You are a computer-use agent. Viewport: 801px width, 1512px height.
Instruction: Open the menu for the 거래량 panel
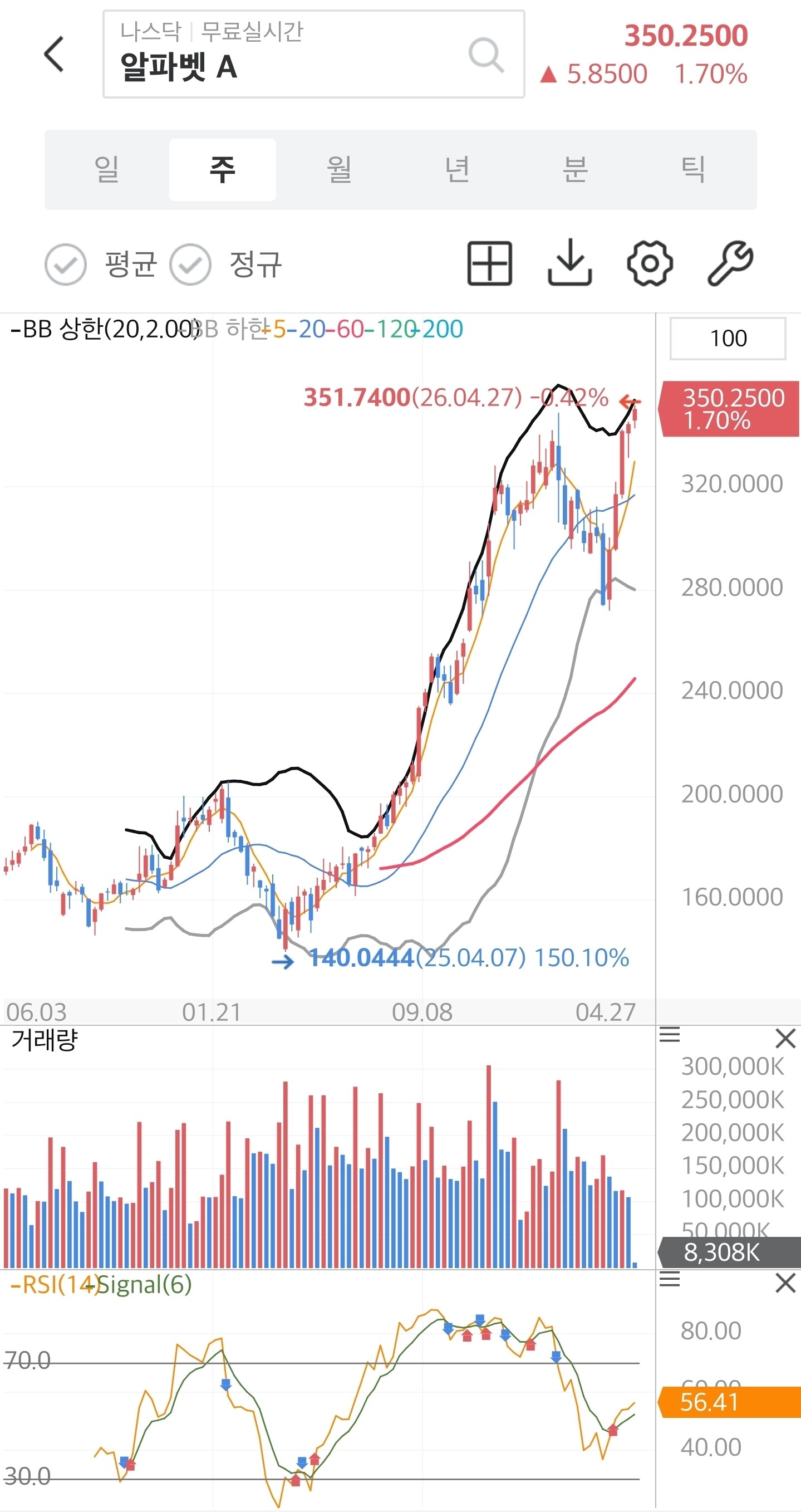670,1035
